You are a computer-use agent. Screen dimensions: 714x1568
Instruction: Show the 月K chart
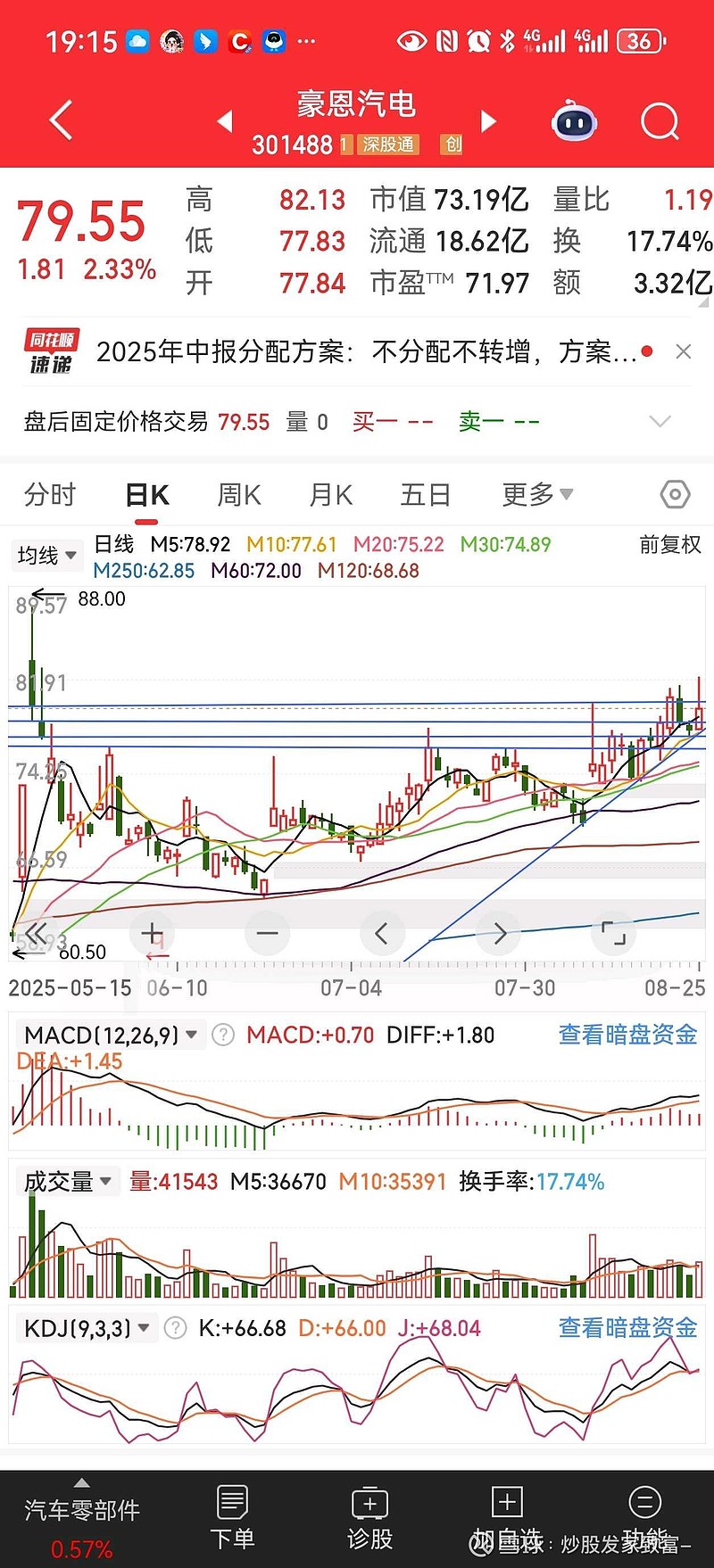tap(331, 494)
